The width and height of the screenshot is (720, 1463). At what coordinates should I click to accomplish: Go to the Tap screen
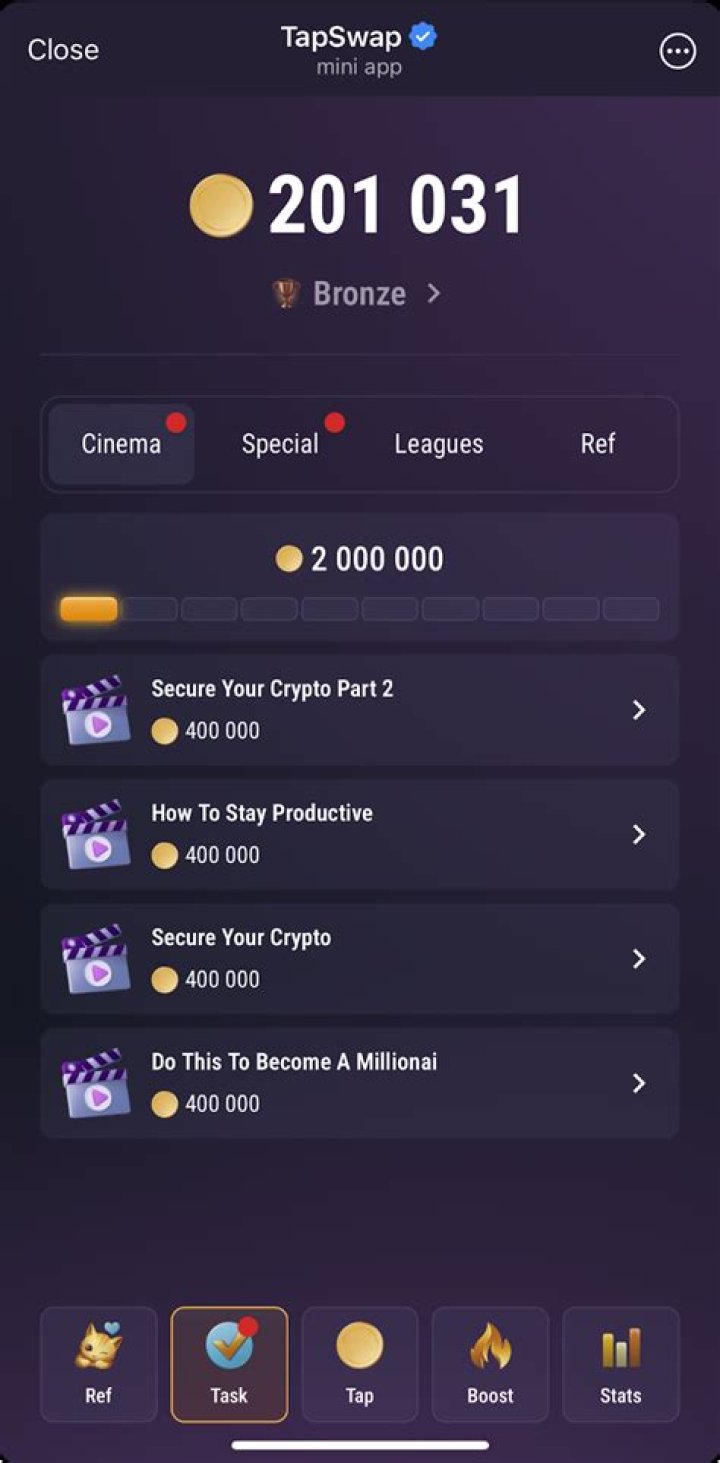coord(359,1364)
